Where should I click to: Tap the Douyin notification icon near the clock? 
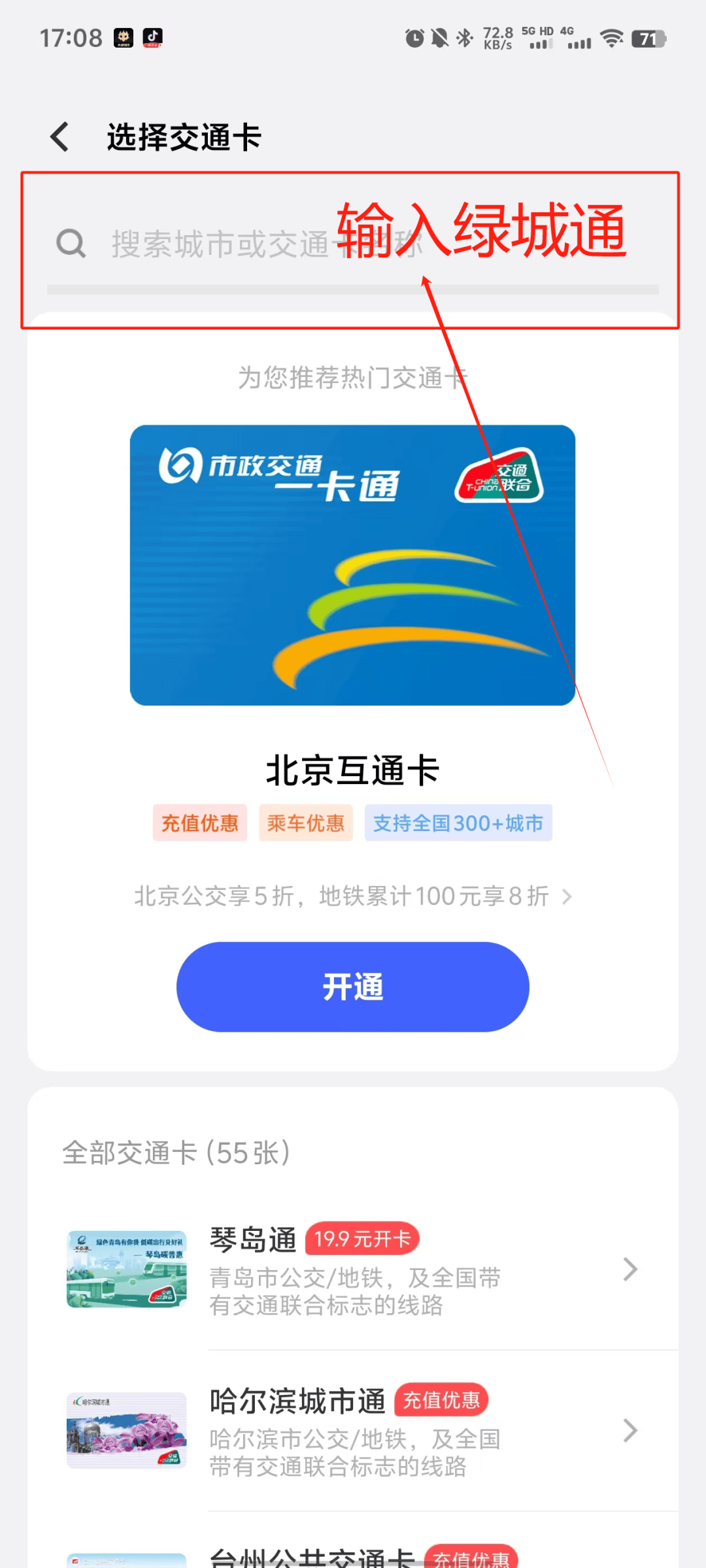click(x=154, y=37)
